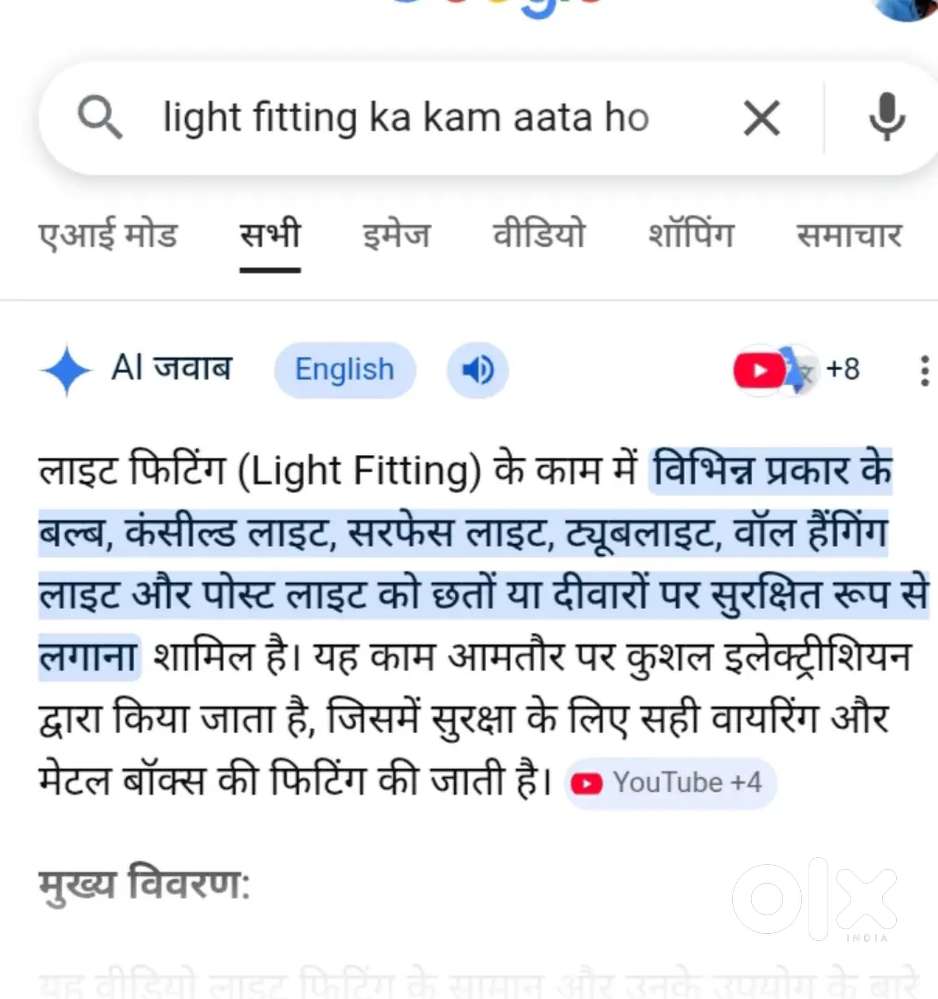View the +8 sources for the AI answer
This screenshot has height=999, width=938.
point(797,370)
